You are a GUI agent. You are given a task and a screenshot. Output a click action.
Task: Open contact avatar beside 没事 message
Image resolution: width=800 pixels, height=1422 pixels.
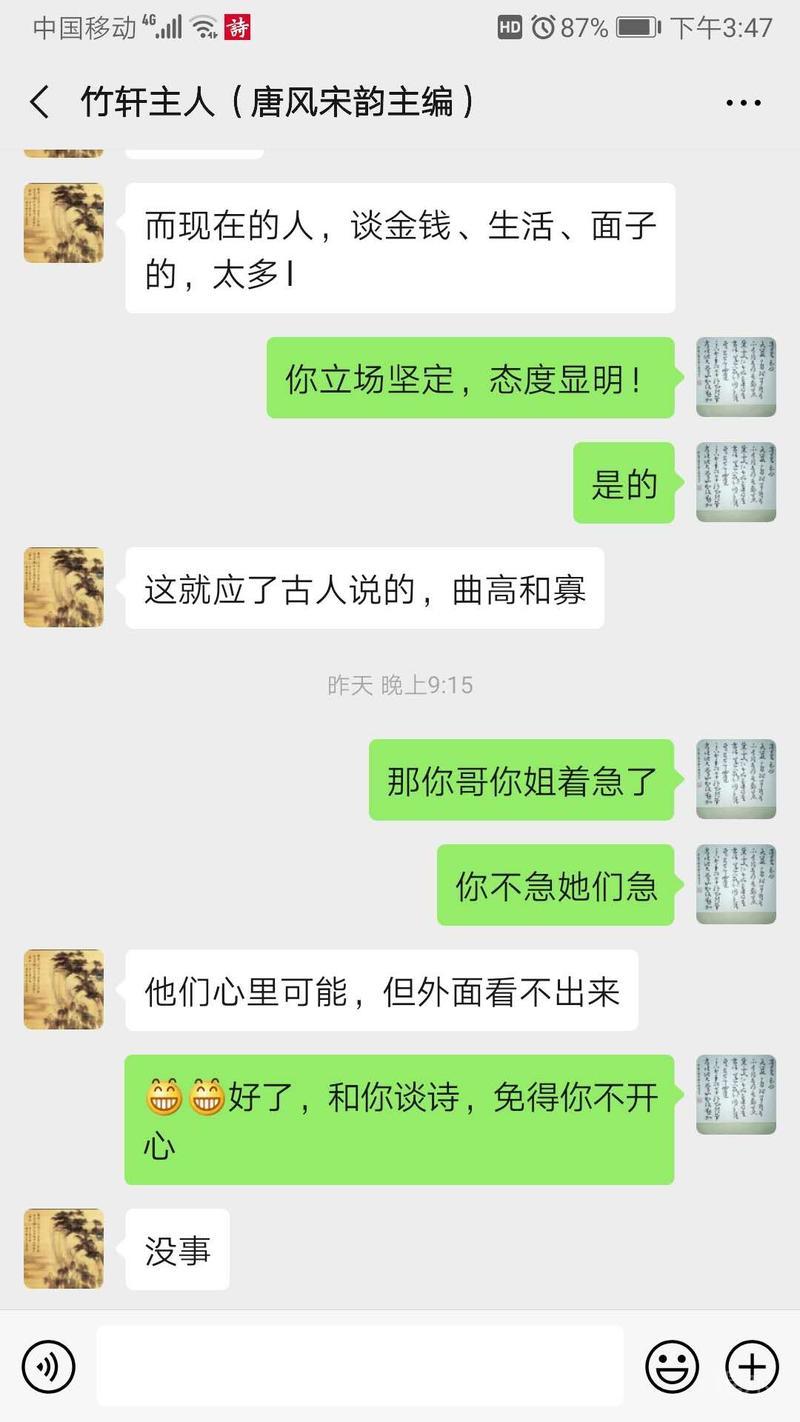tap(64, 1248)
